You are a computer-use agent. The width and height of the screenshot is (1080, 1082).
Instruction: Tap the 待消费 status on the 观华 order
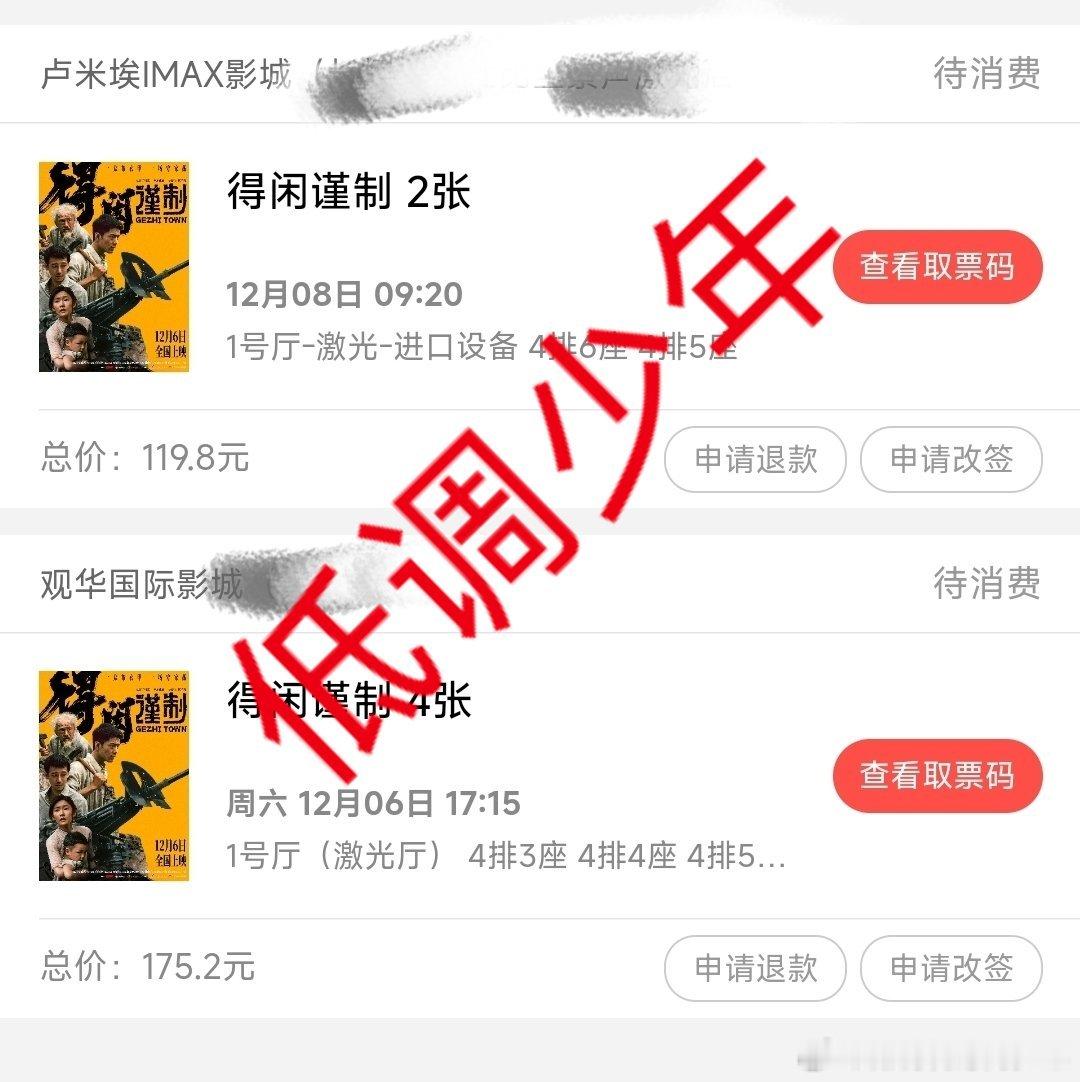coord(988,583)
